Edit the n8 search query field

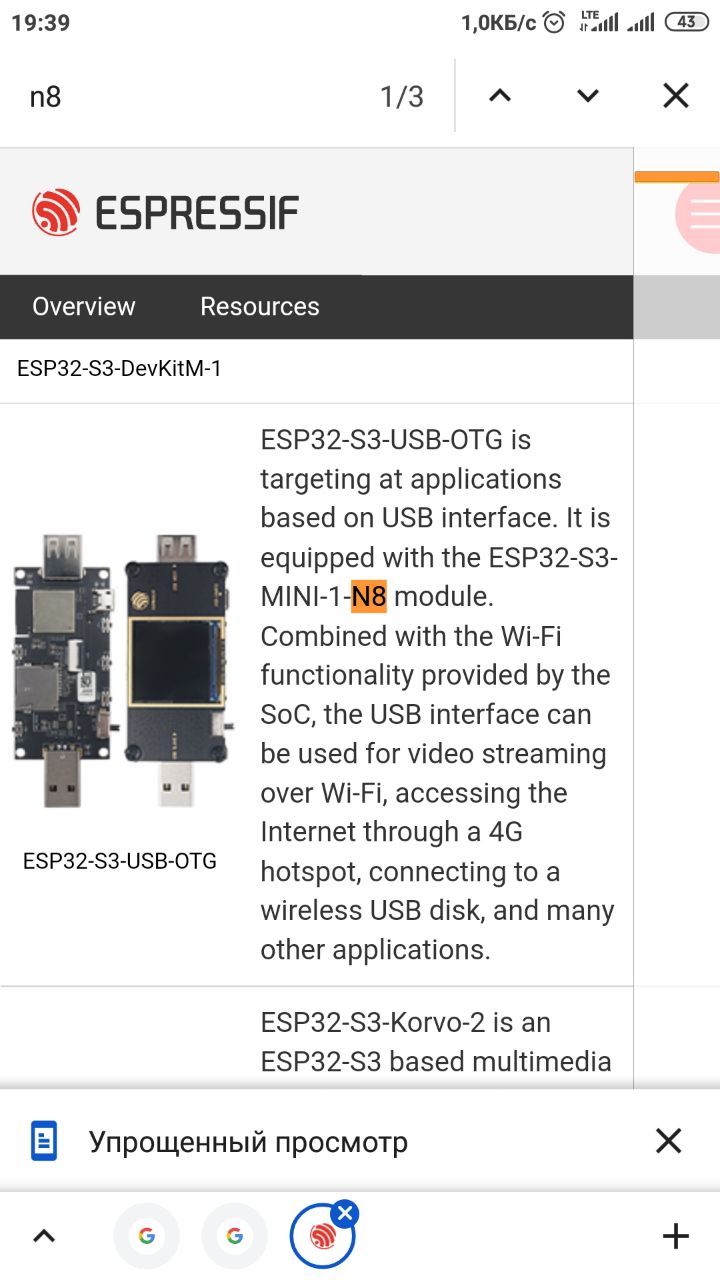tap(190, 97)
